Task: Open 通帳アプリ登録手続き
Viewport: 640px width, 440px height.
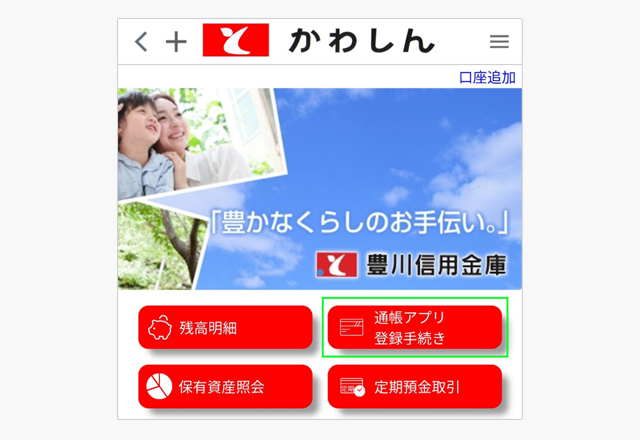Action: click(414, 327)
